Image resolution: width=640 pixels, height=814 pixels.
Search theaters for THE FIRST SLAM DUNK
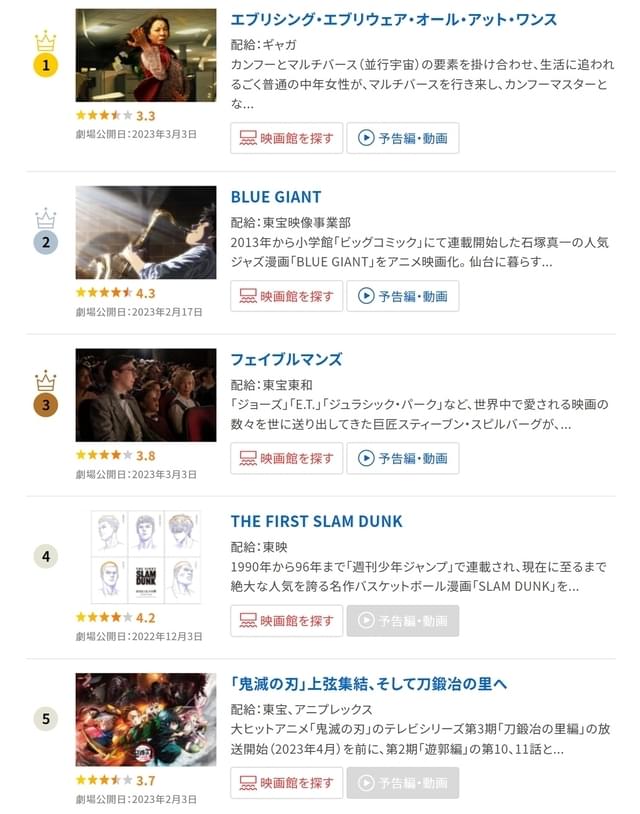coord(287,621)
